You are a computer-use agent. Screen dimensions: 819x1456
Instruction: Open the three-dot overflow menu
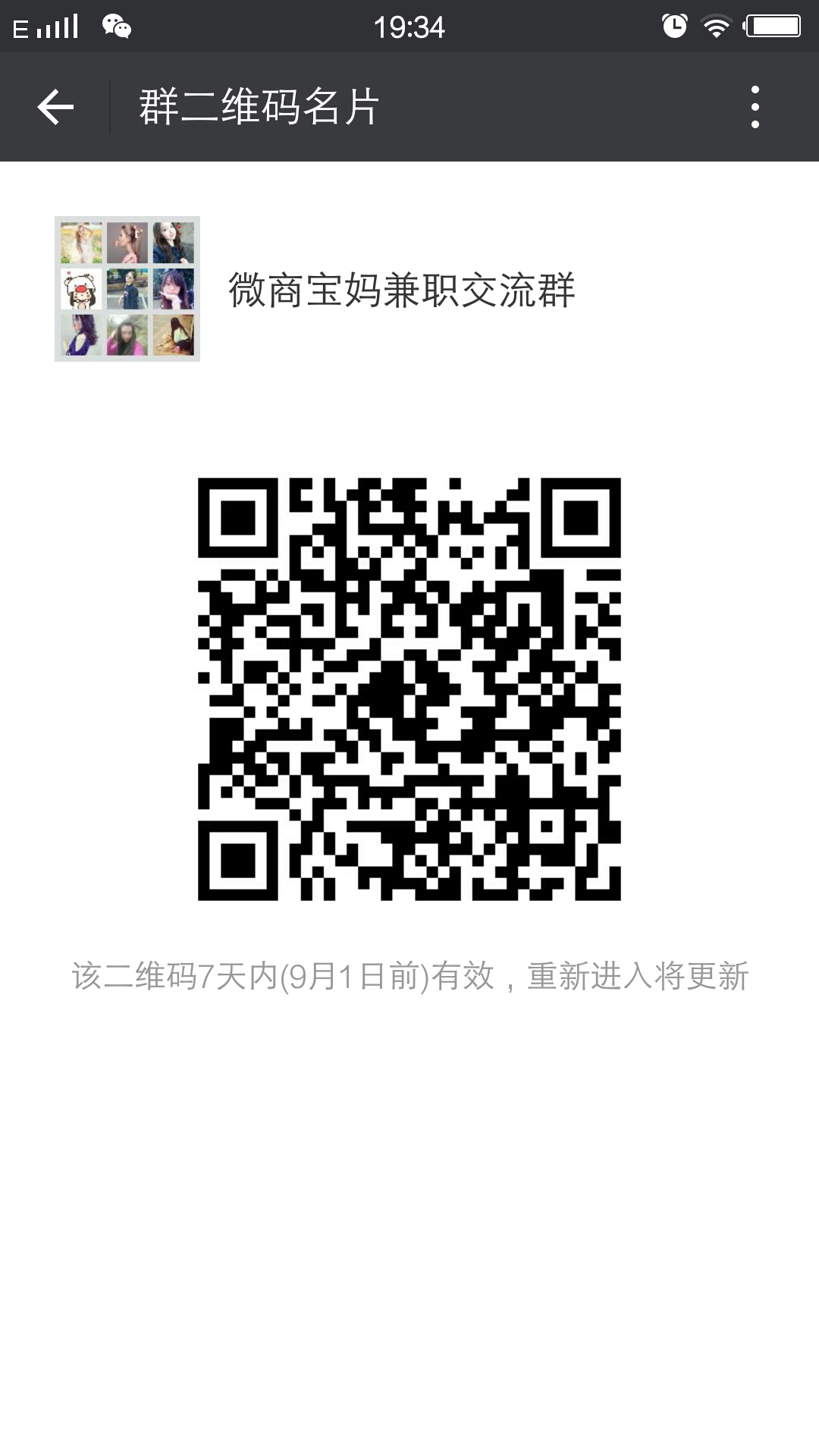[755, 107]
